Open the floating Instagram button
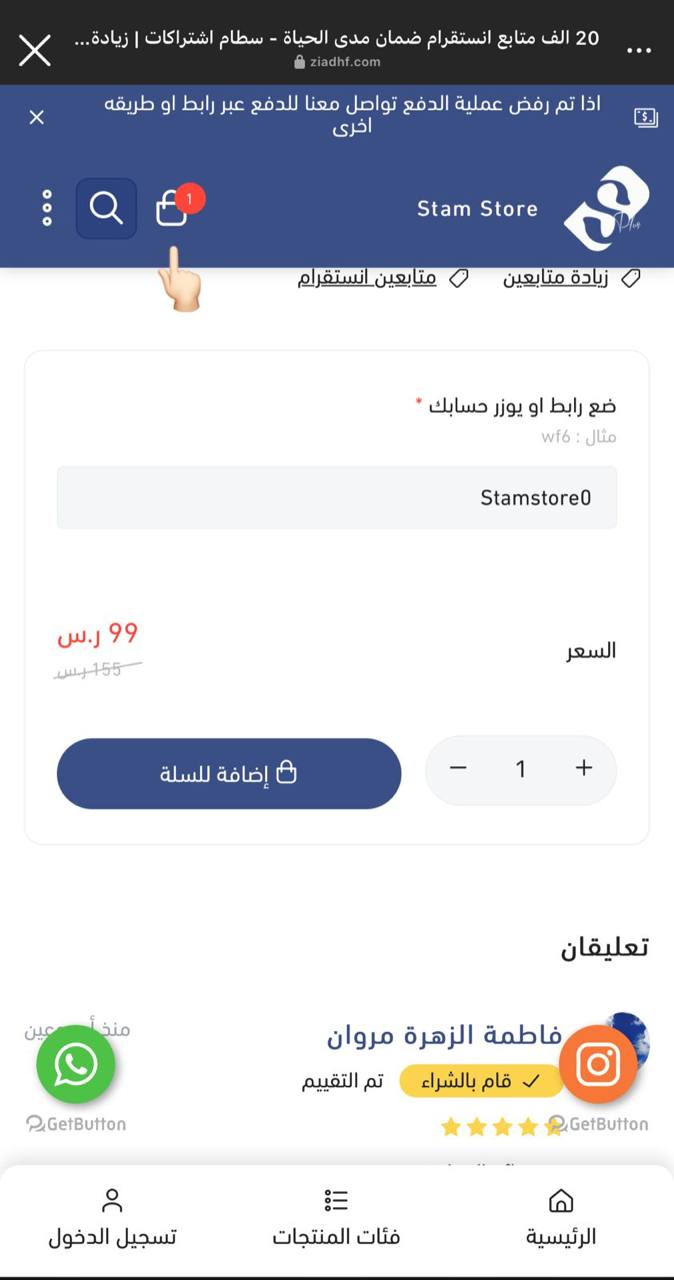This screenshot has height=1280, width=674. click(x=598, y=1065)
